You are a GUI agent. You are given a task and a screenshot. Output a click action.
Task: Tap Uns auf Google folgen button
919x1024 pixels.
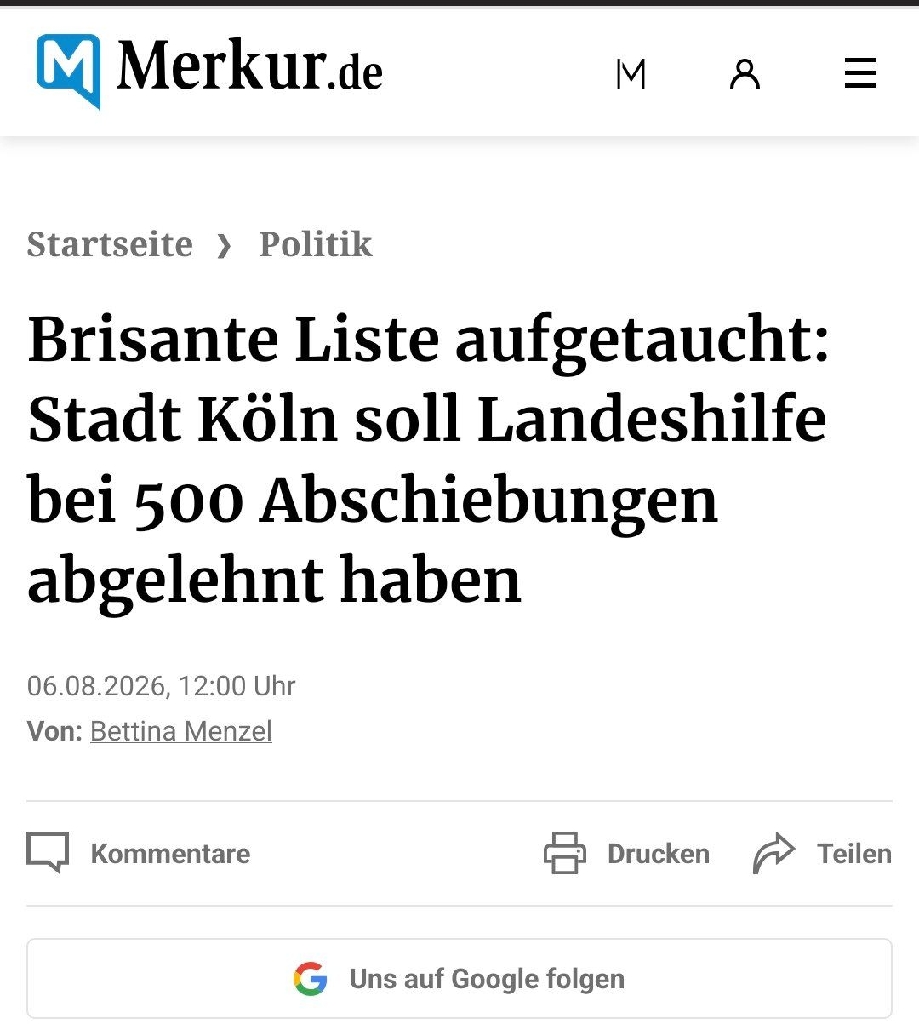(x=459, y=978)
